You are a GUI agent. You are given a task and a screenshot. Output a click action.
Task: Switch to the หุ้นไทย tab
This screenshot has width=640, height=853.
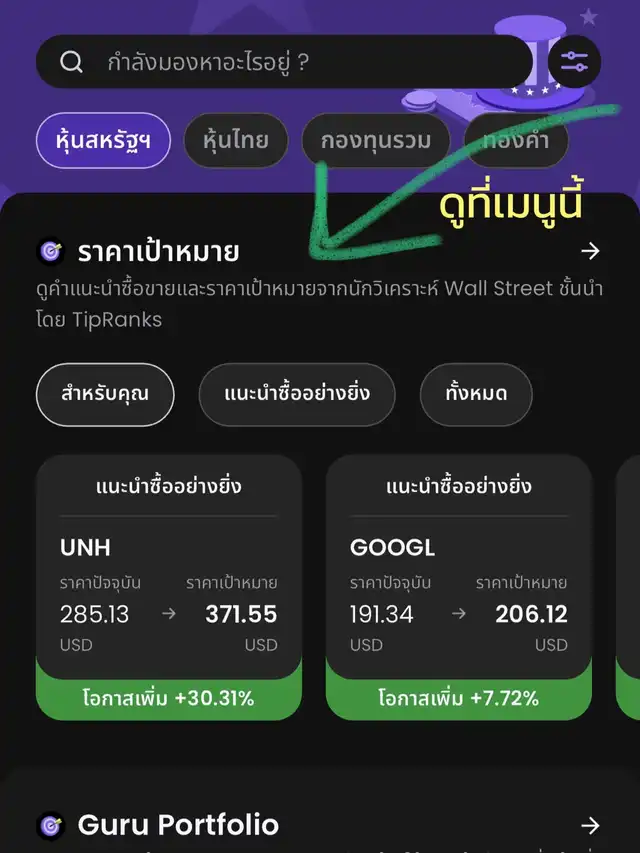235,140
